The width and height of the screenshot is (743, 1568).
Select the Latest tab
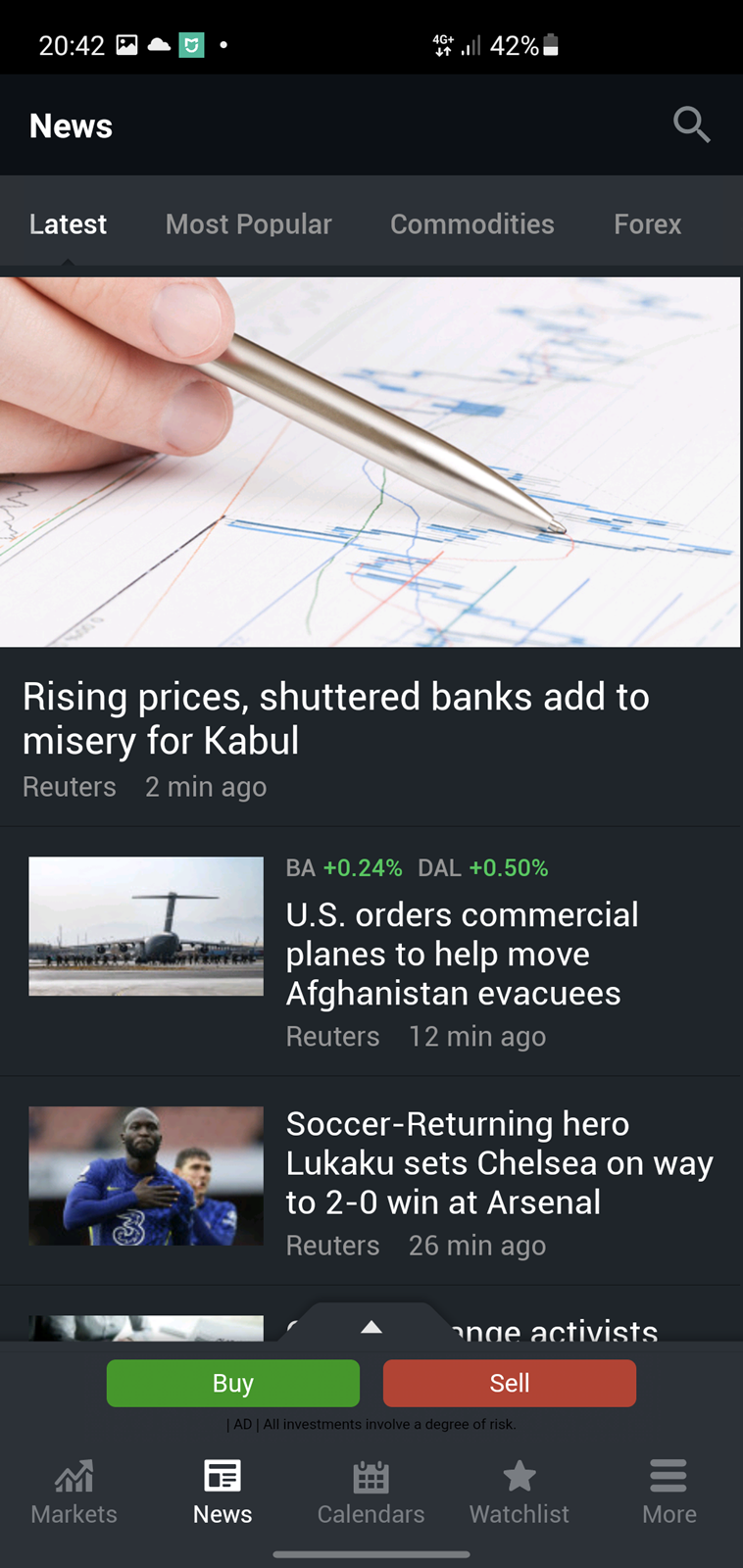(68, 224)
